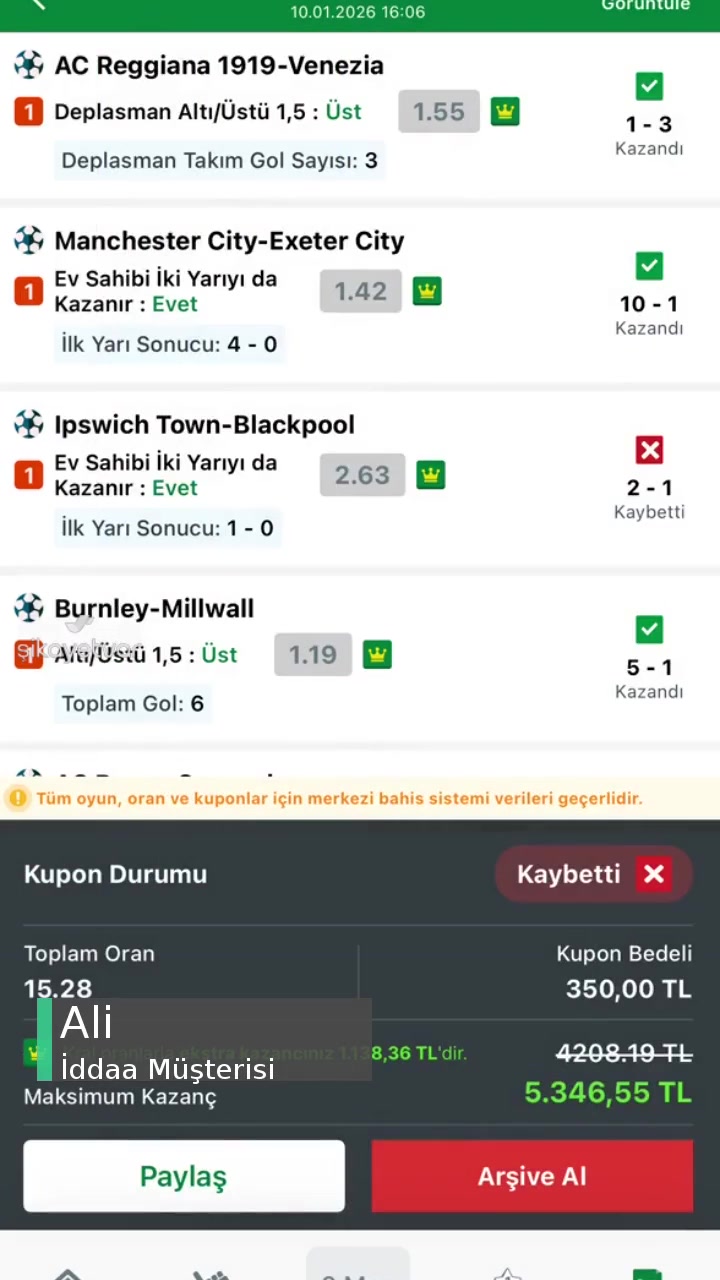Screen dimensions: 720x1280
Task: Tap the X inside the Kaybetti status pill
Action: click(654, 874)
